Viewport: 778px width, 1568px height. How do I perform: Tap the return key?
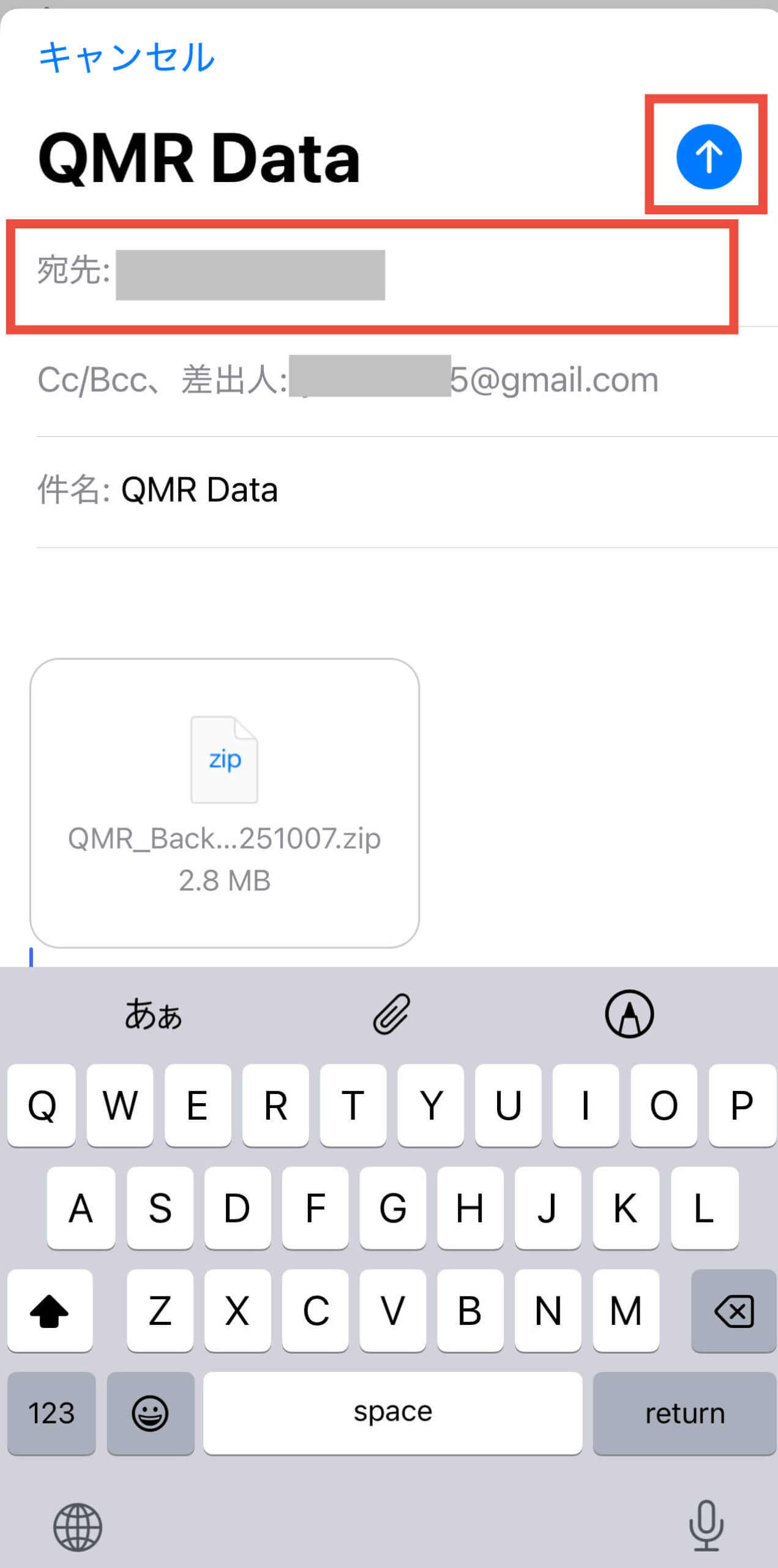684,1413
